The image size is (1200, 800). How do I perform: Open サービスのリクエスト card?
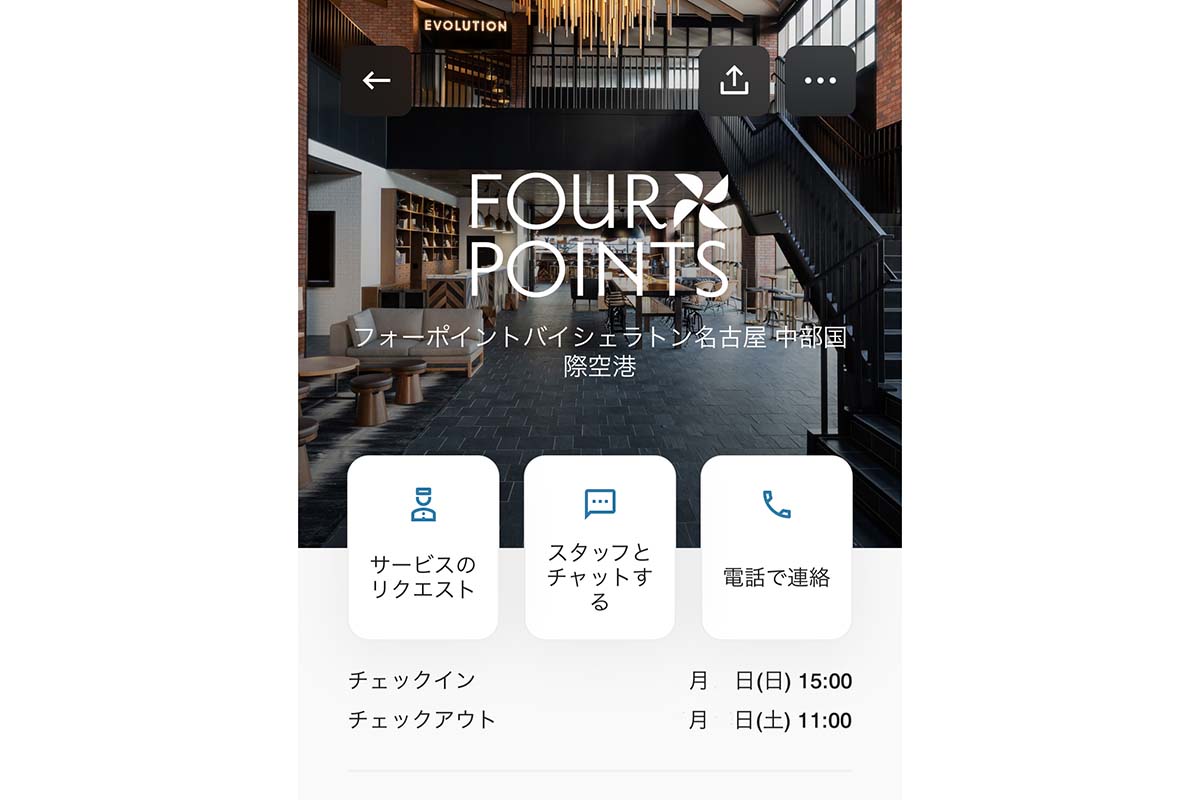coord(423,547)
